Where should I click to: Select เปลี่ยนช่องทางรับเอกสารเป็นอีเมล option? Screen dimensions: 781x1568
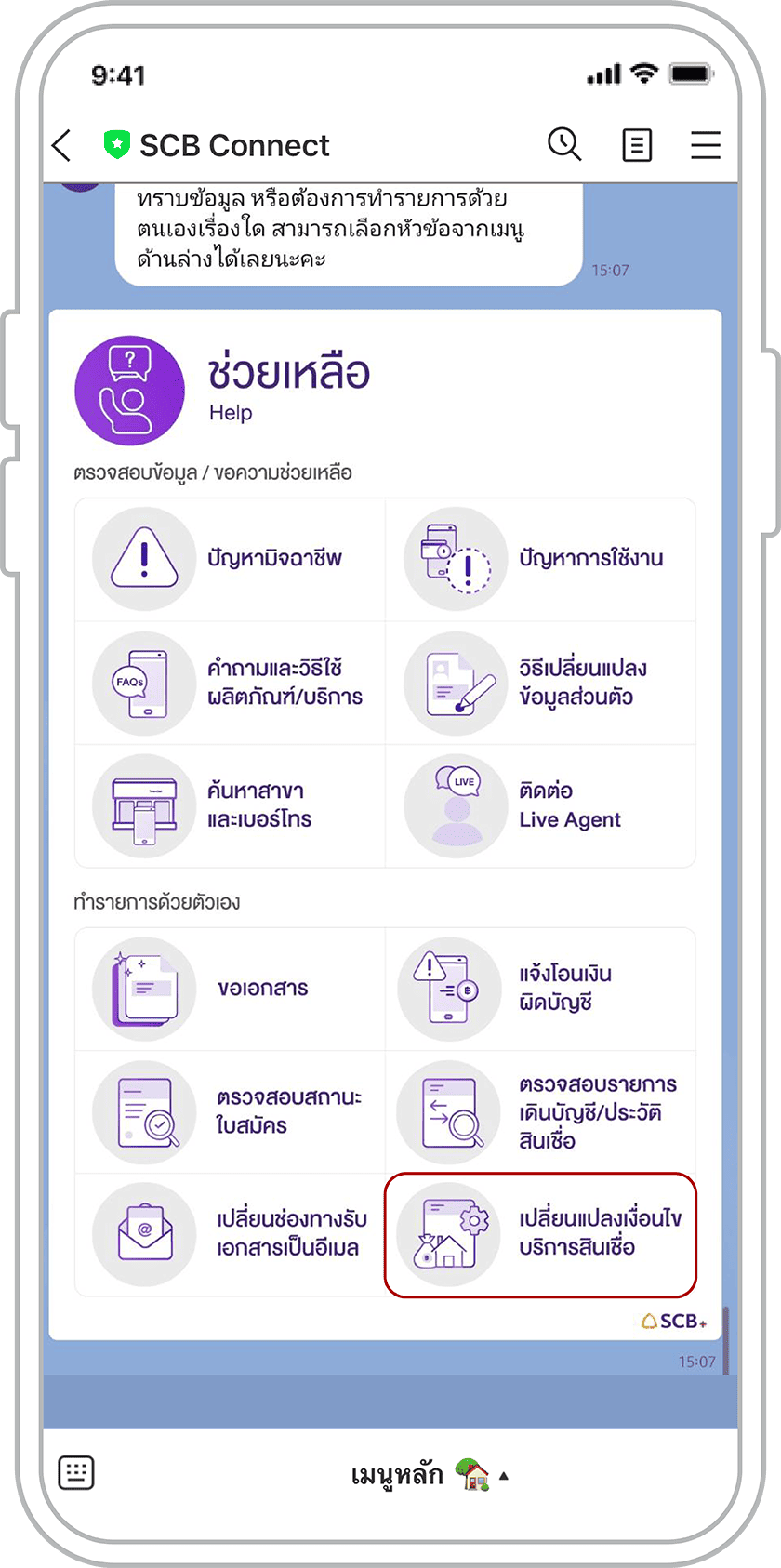click(230, 1234)
